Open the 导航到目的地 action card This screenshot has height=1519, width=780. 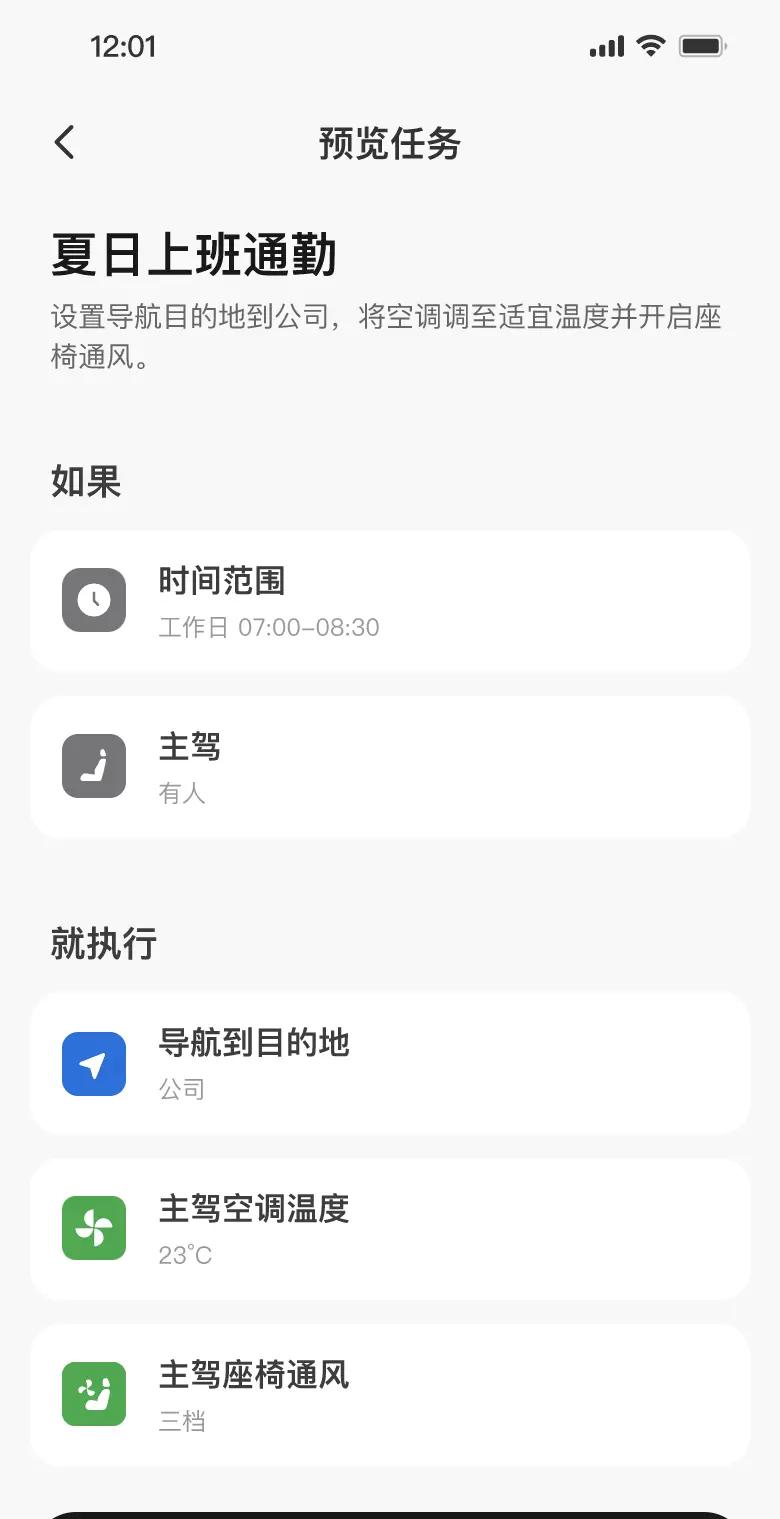point(390,1063)
